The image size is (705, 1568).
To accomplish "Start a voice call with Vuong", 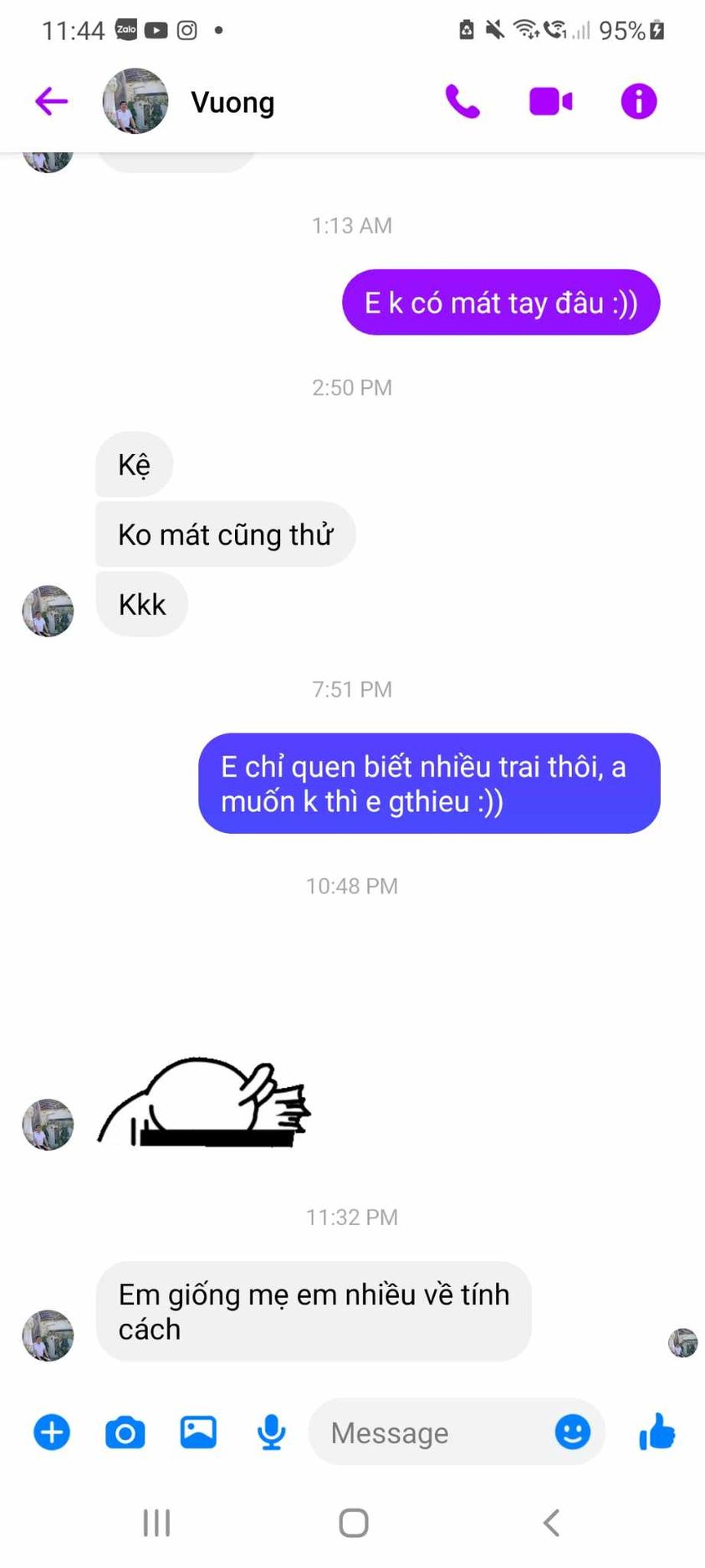I will (462, 102).
